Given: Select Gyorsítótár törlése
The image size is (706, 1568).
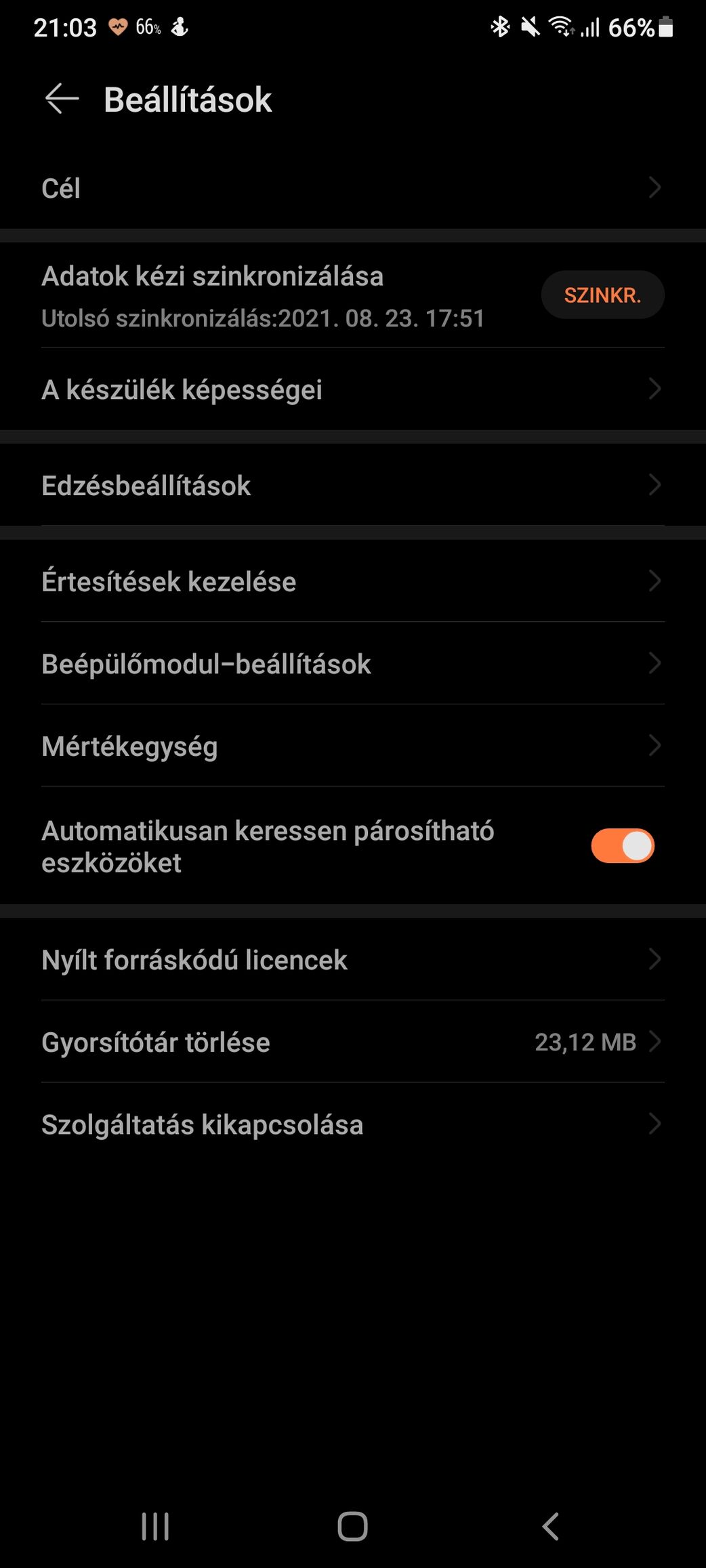Looking at the screenshot, I should tap(353, 1042).
